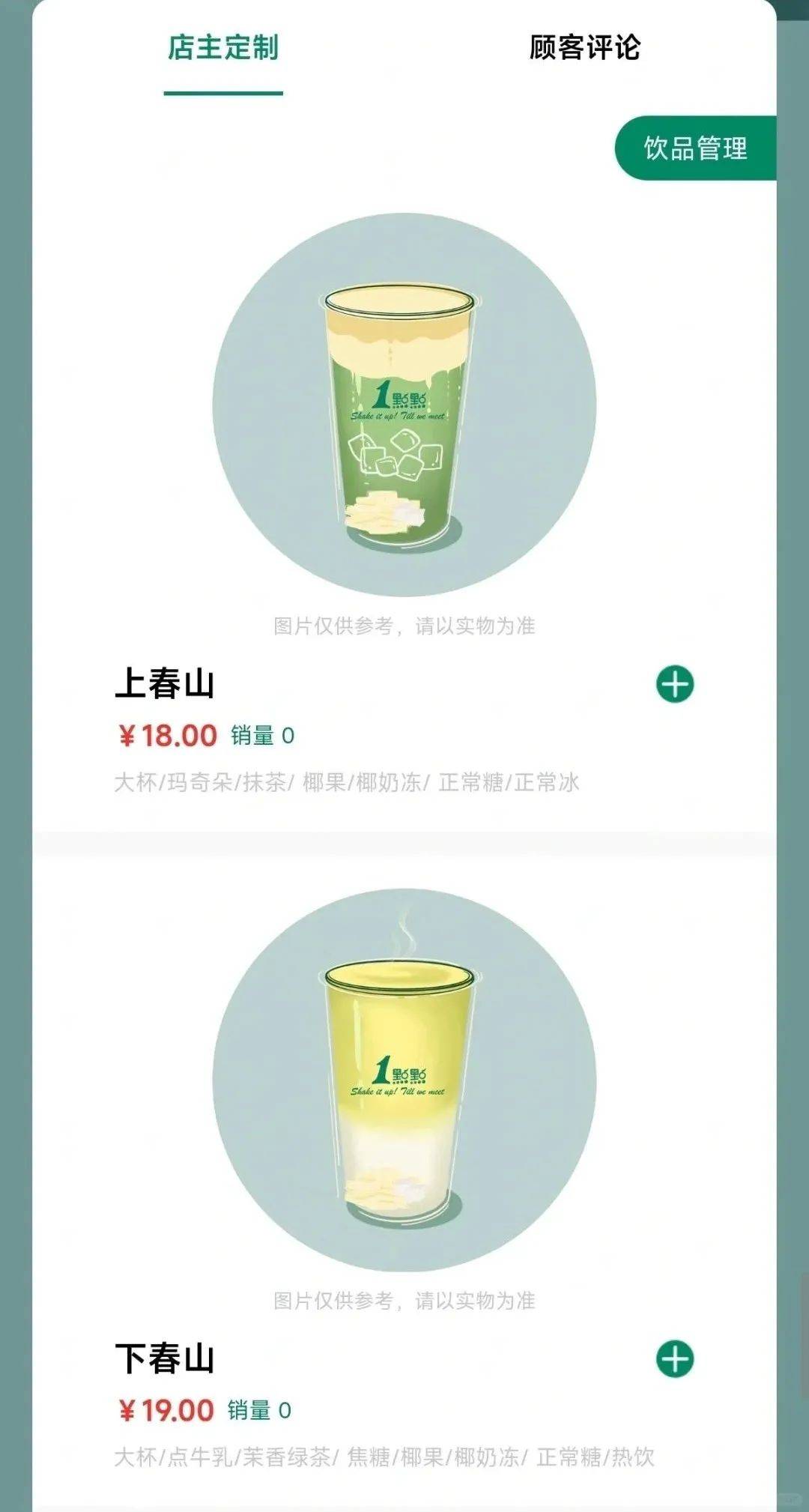Switch to the 顾客评论 tab

(584, 48)
